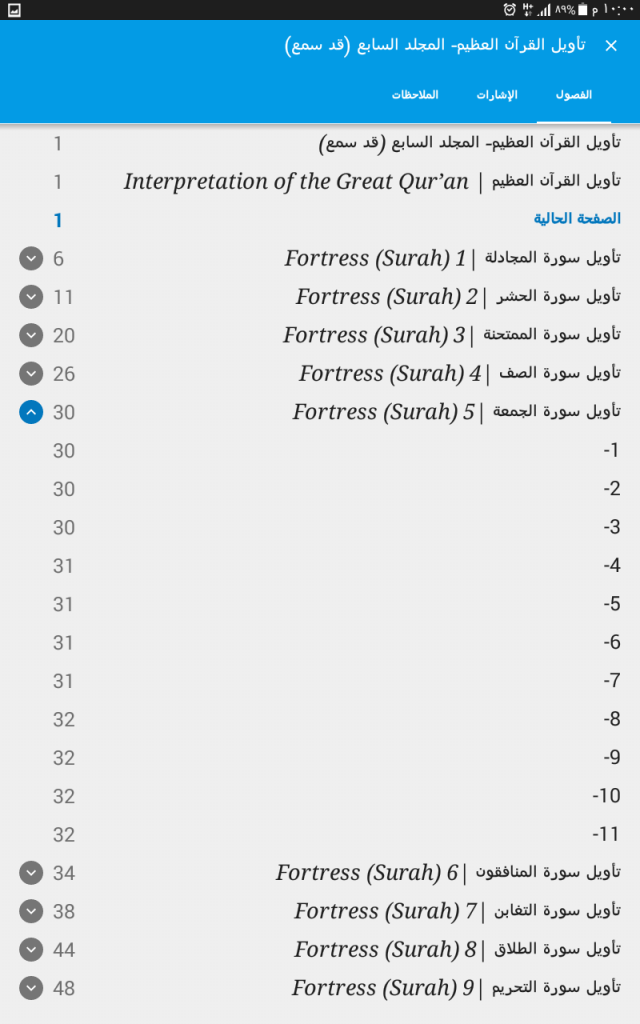Screen dimensions: 640x1024
Task: Expand the Fortress (Surah) 3 chapter
Action: pyautogui.click(x=31, y=336)
